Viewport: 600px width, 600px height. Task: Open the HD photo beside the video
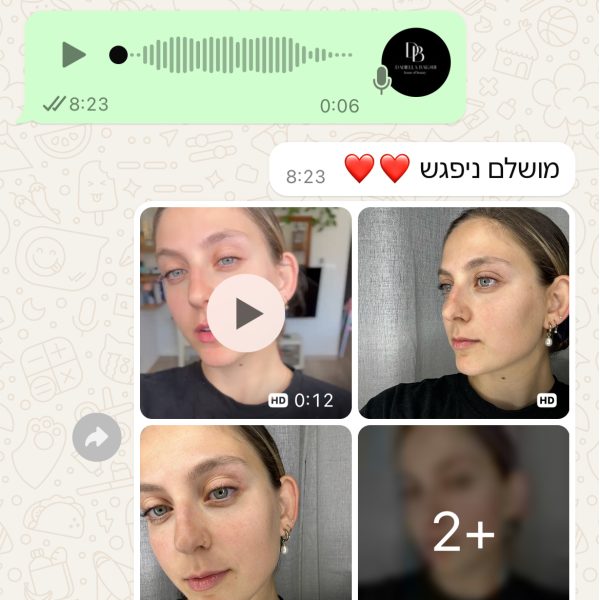(463, 312)
